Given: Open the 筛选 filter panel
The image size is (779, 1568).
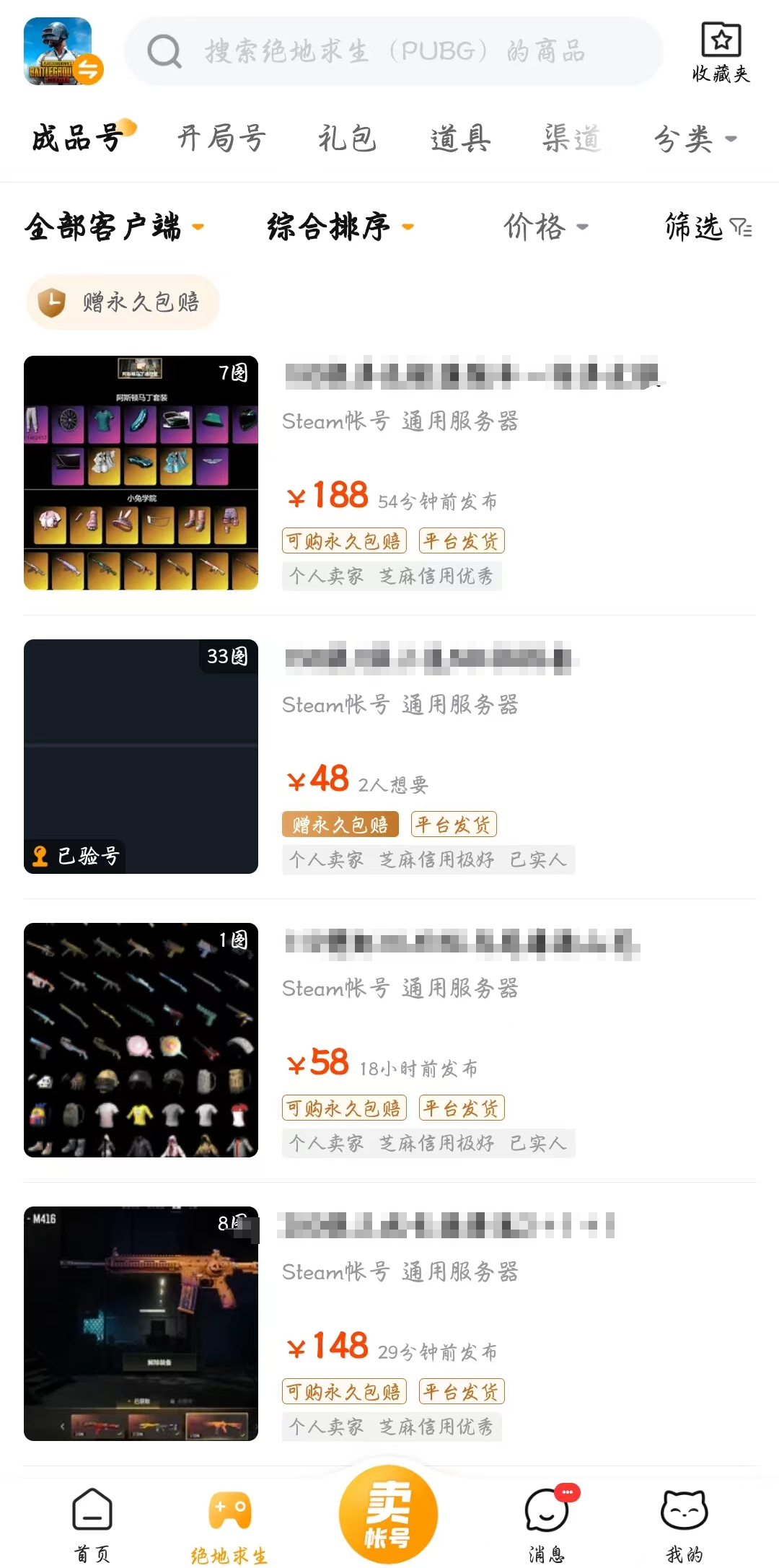Looking at the screenshot, I should click(708, 227).
